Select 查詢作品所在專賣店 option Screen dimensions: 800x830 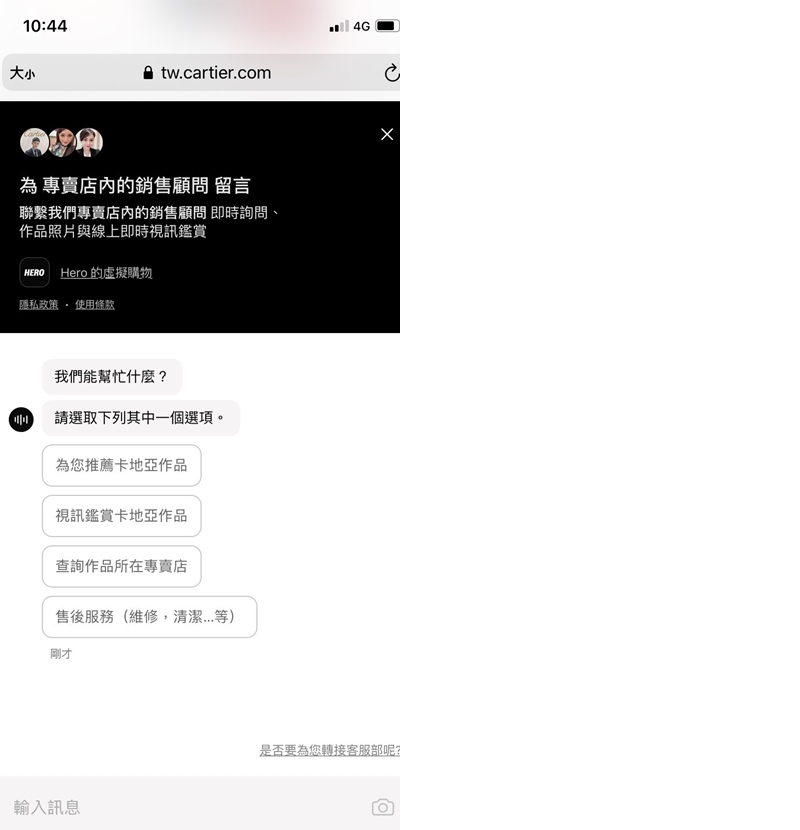(x=121, y=566)
